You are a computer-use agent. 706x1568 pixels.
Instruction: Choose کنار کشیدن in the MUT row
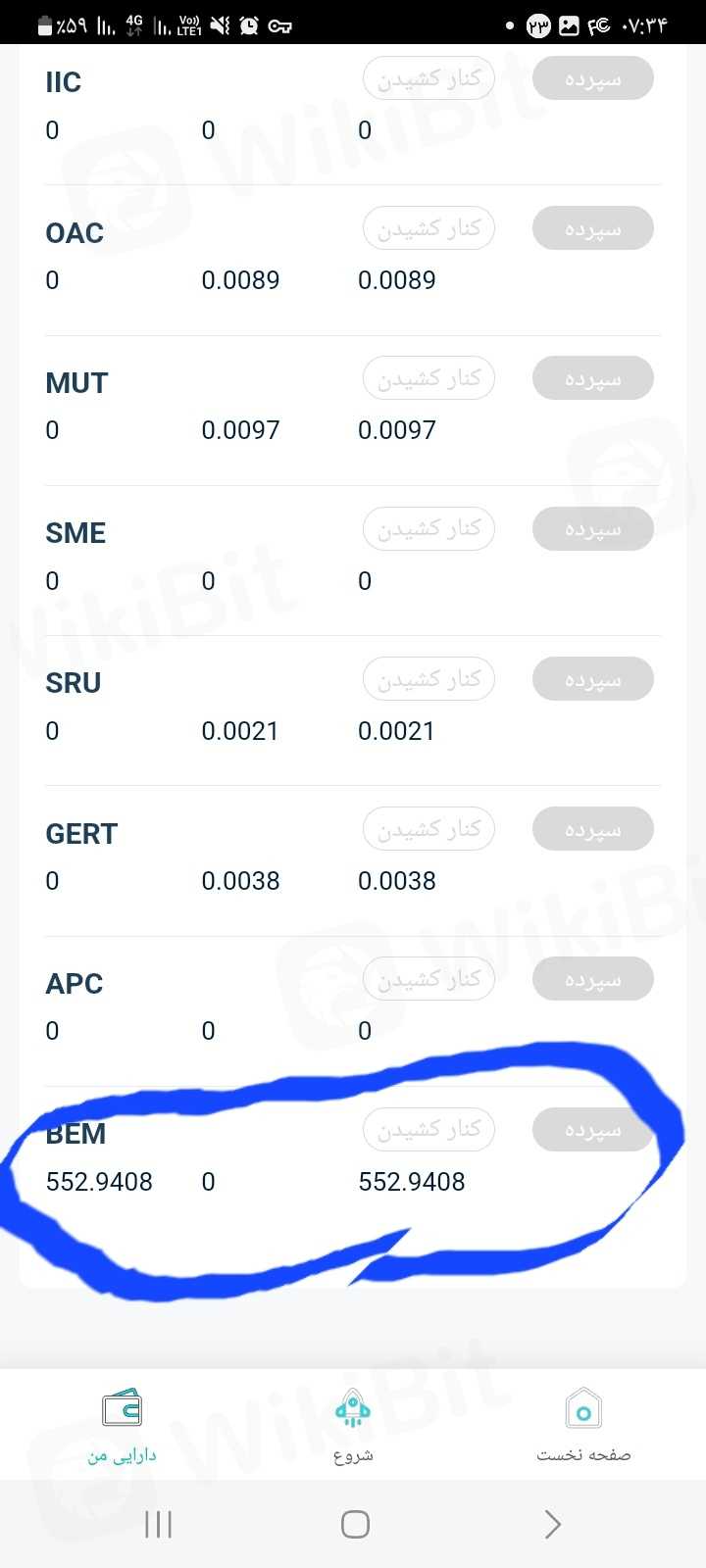(429, 378)
